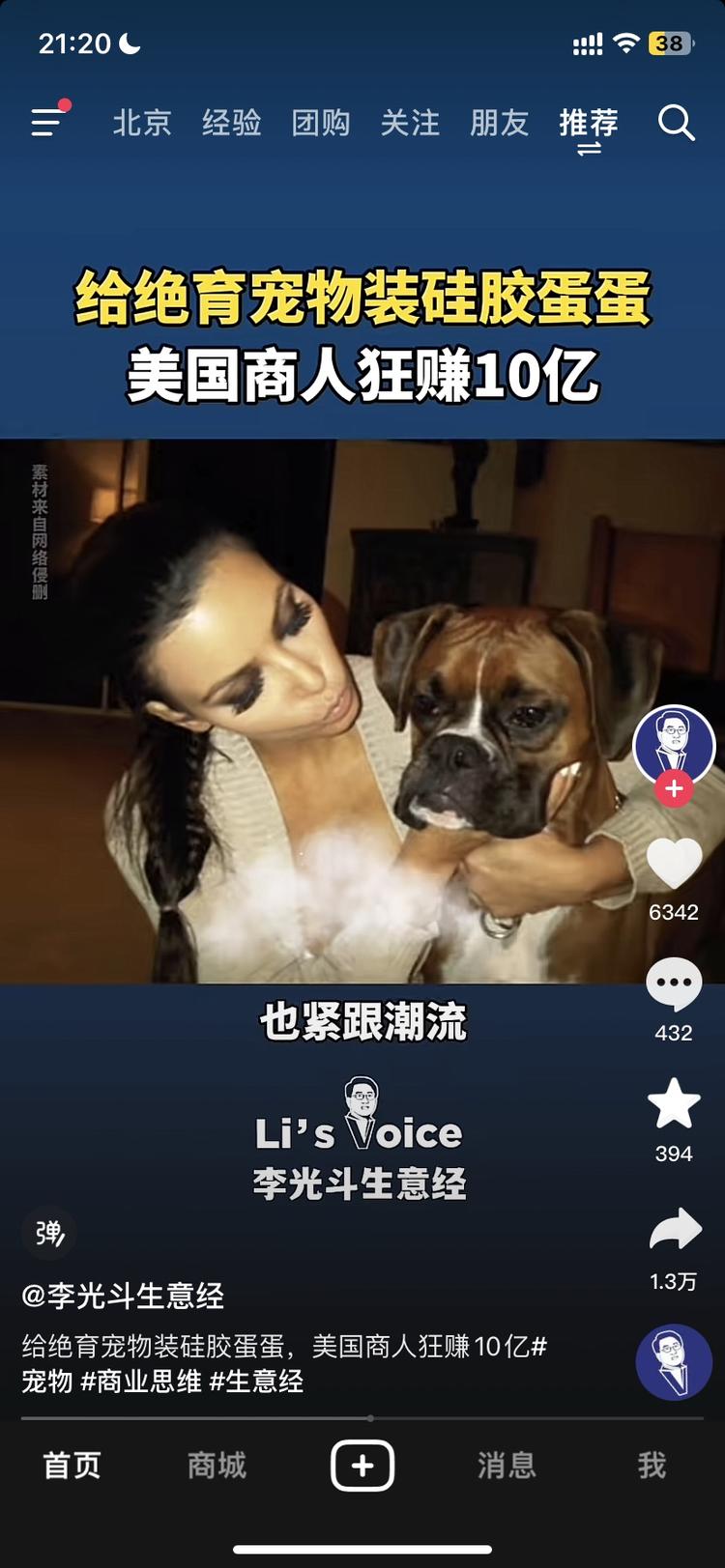
Task: Open the 经验 tab
Action: (230, 124)
